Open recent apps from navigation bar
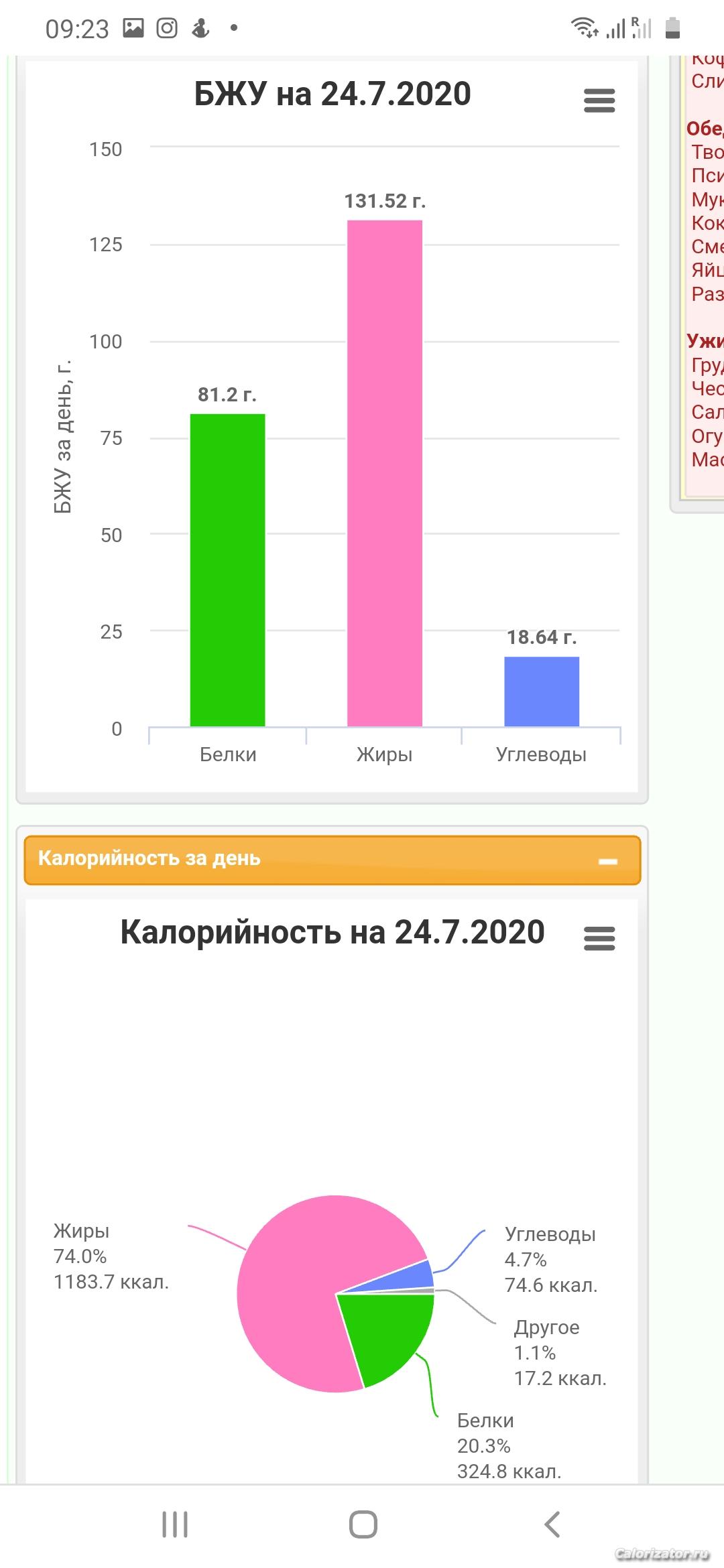The height and width of the screenshot is (1568, 724). click(x=175, y=1524)
